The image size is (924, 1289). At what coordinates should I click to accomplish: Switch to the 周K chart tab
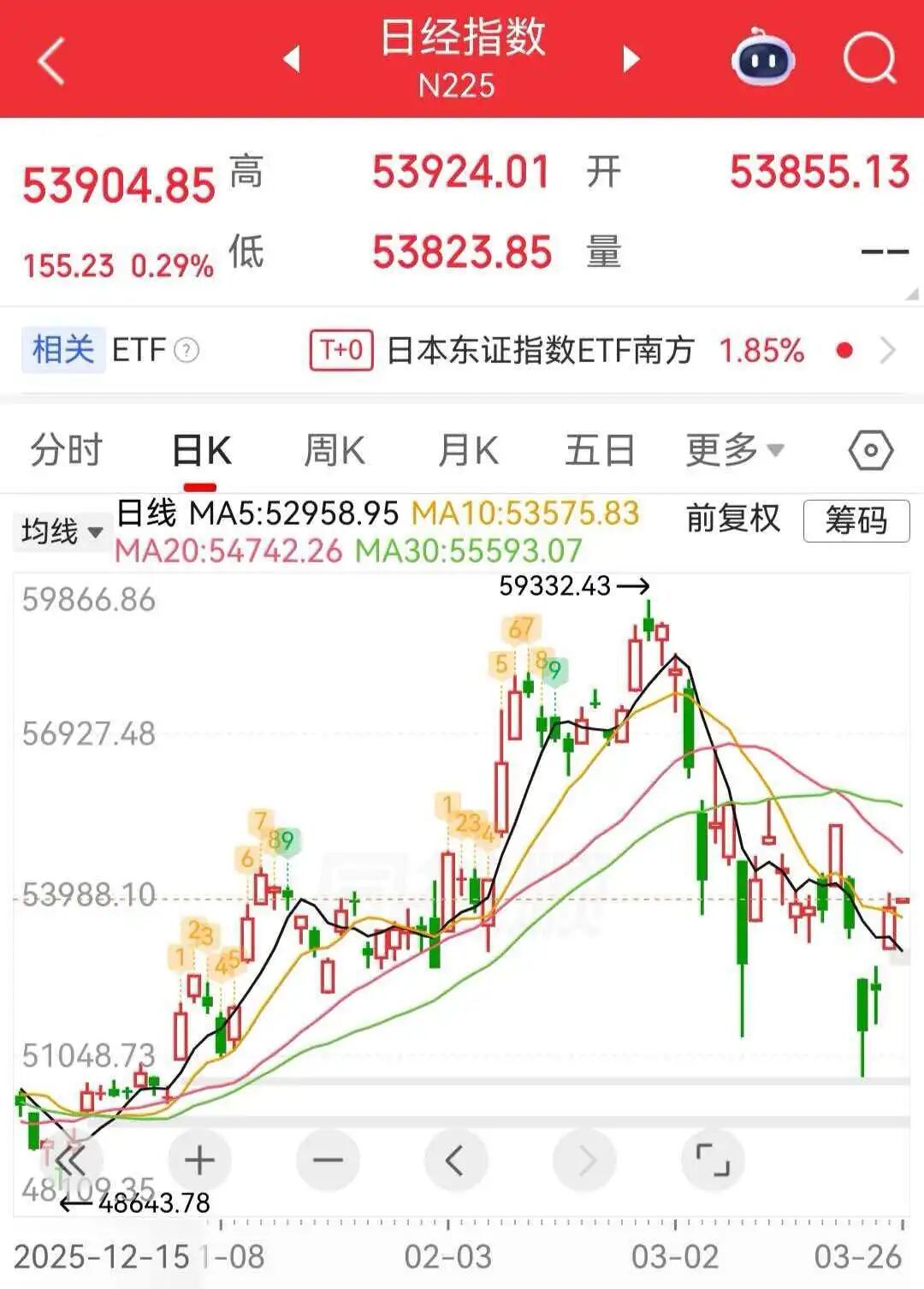click(x=335, y=450)
